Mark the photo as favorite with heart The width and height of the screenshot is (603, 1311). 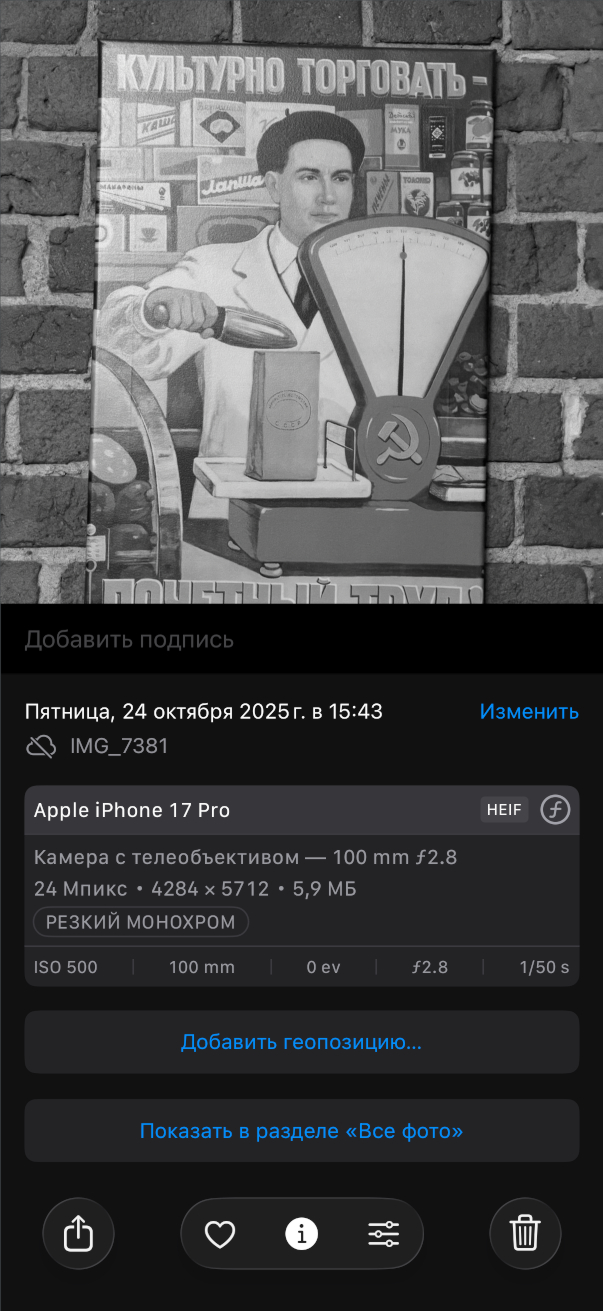(220, 1234)
